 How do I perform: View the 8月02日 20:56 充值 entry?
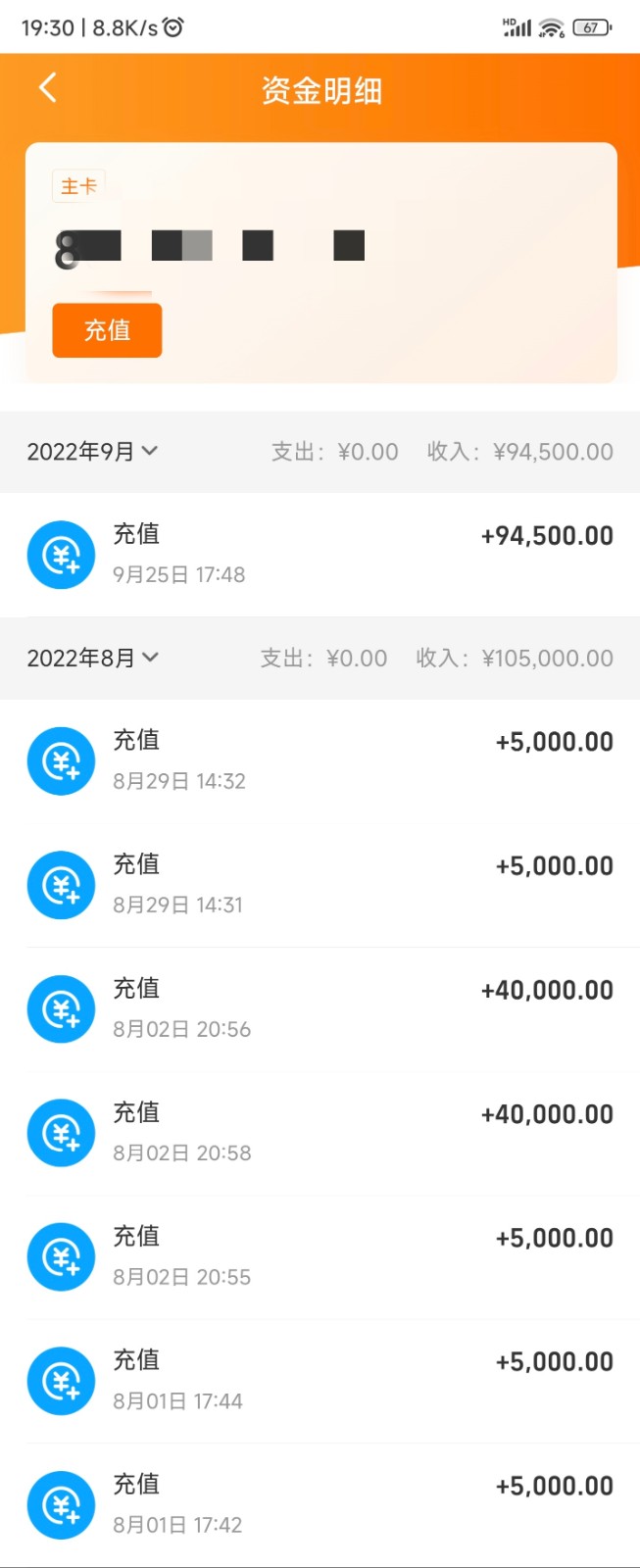point(320,1008)
